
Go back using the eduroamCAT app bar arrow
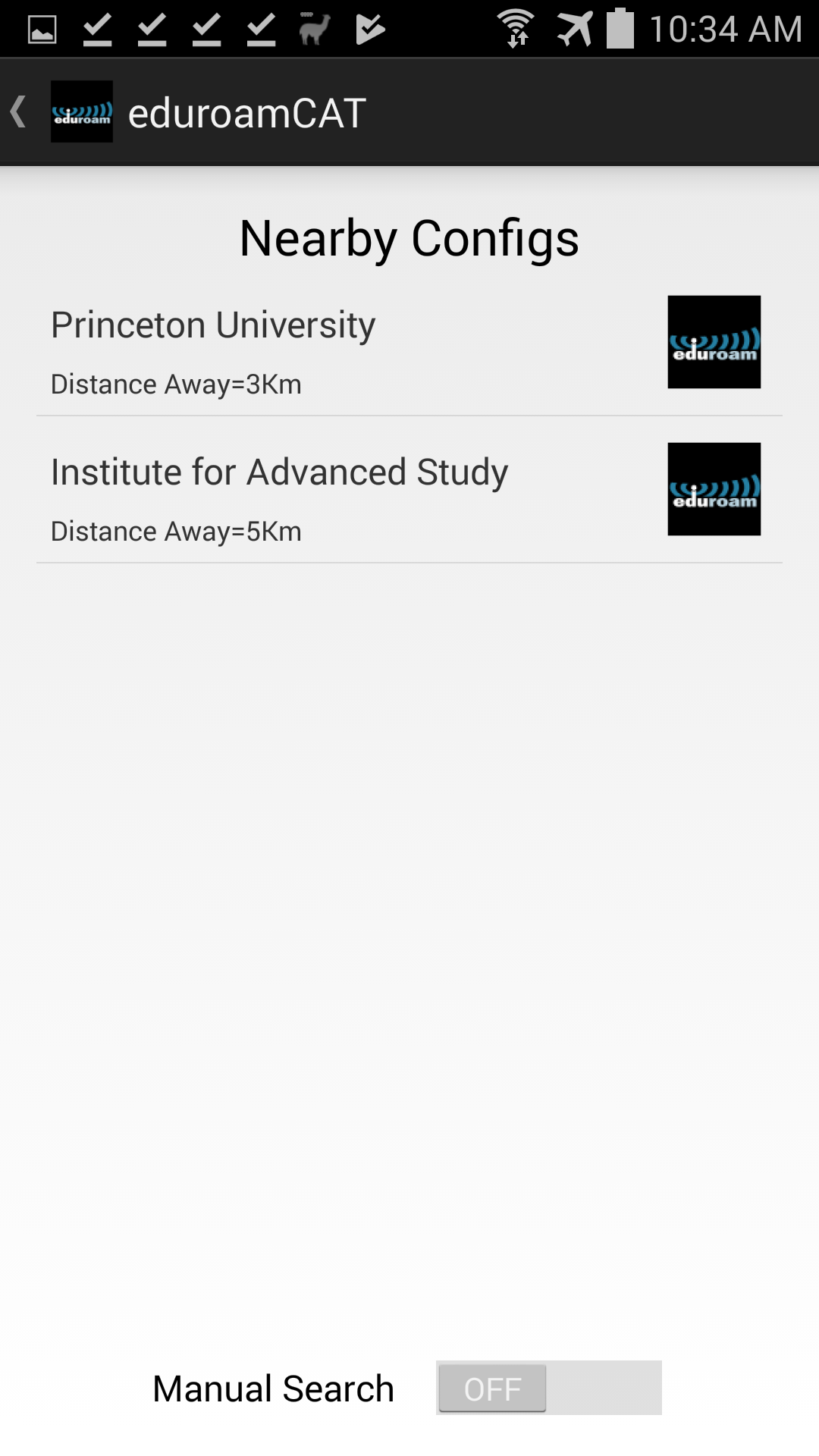(19, 112)
